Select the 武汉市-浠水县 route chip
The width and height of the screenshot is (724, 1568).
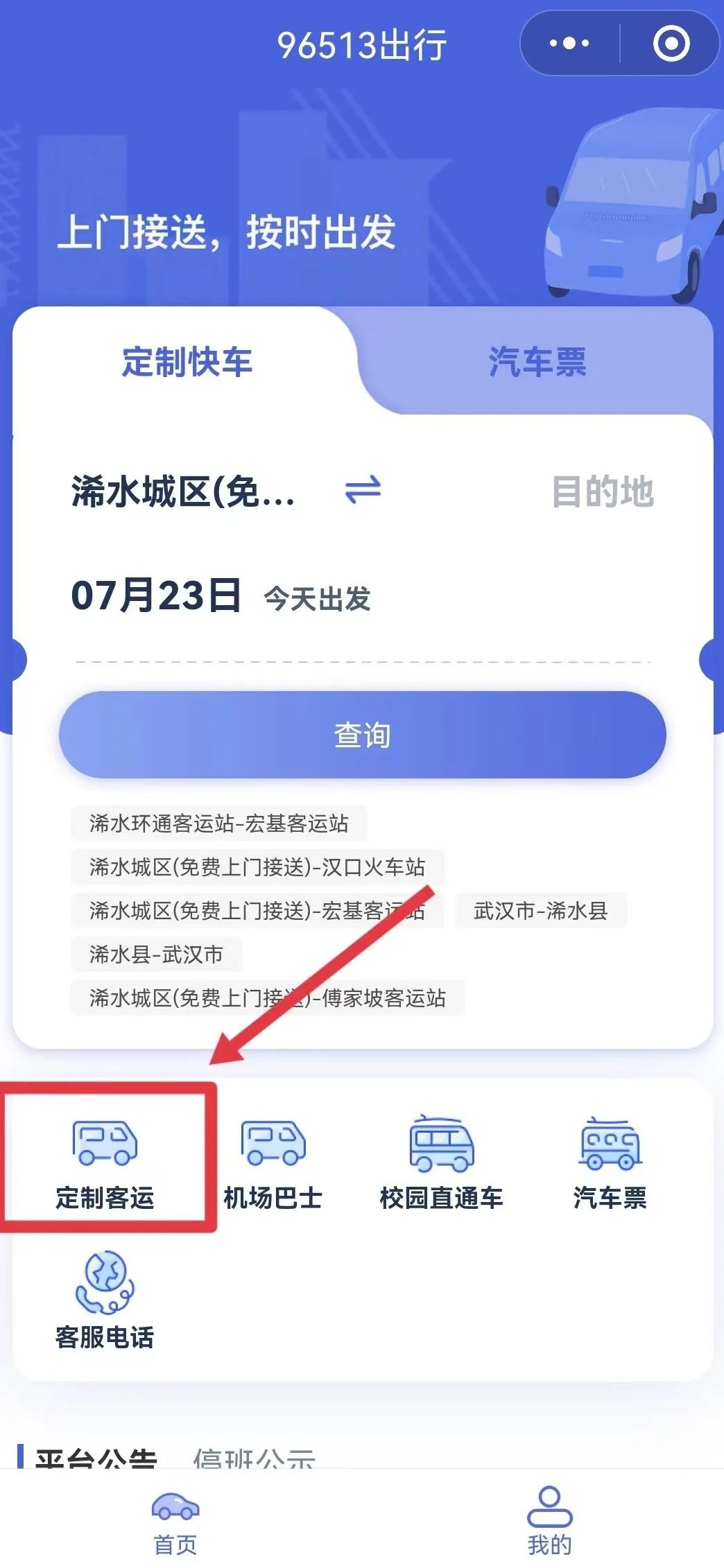(540, 911)
